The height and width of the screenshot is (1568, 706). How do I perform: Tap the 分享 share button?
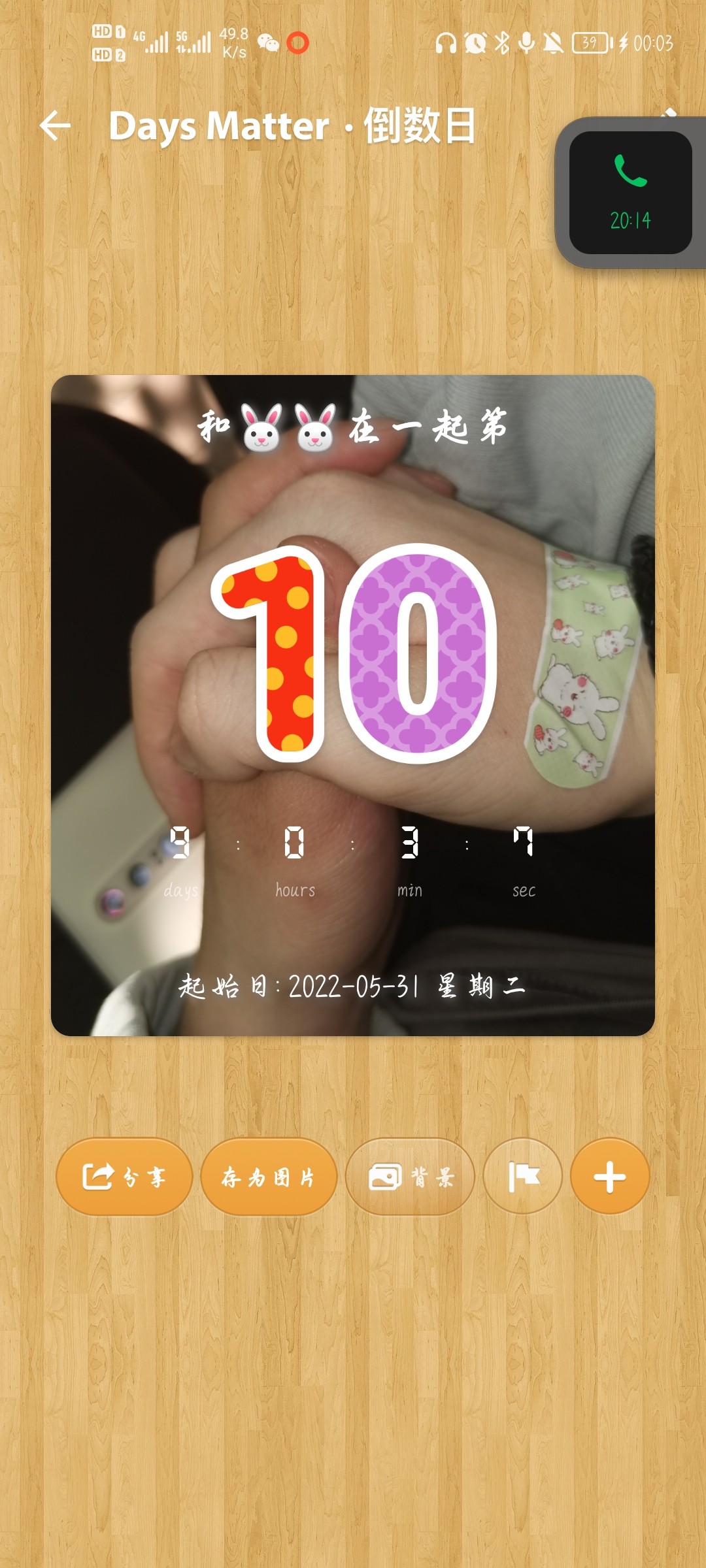124,1177
